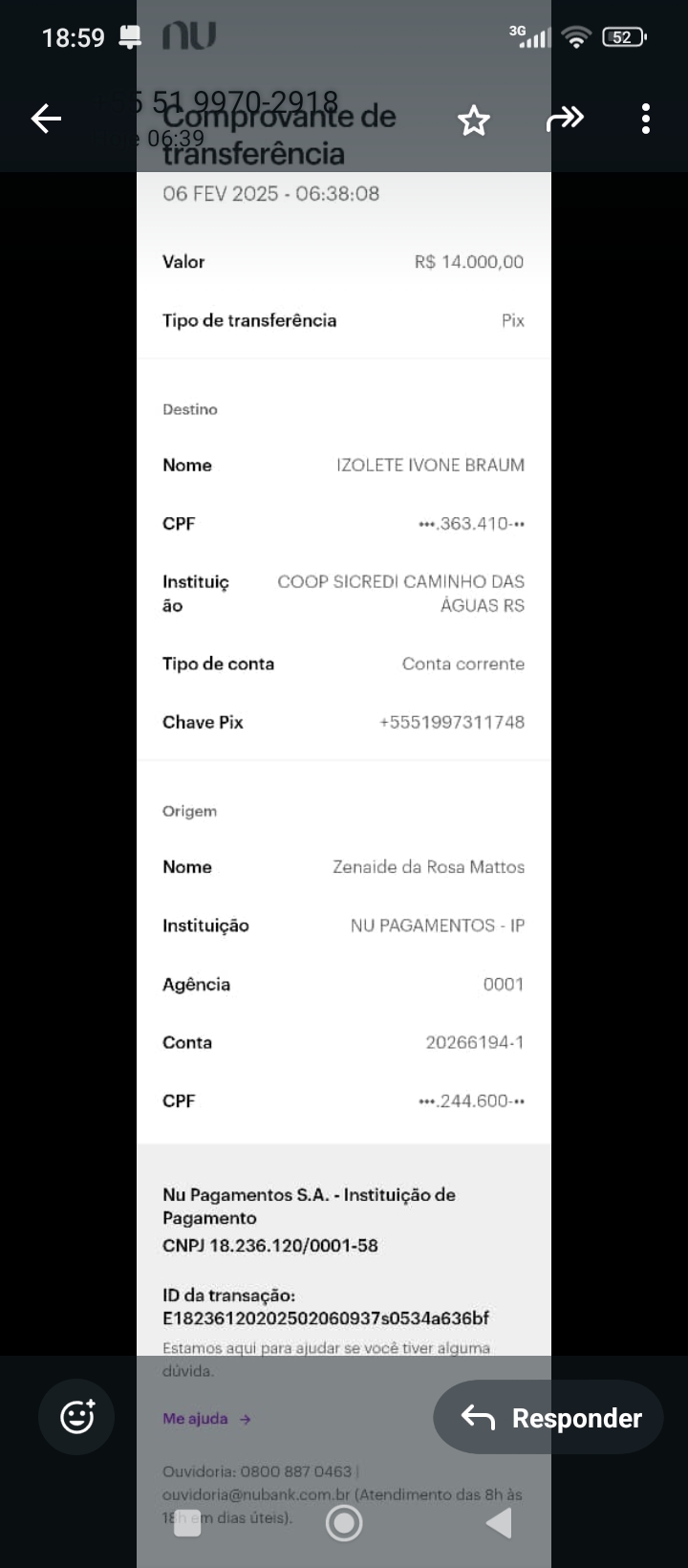Go back from the image viewer

point(46,119)
